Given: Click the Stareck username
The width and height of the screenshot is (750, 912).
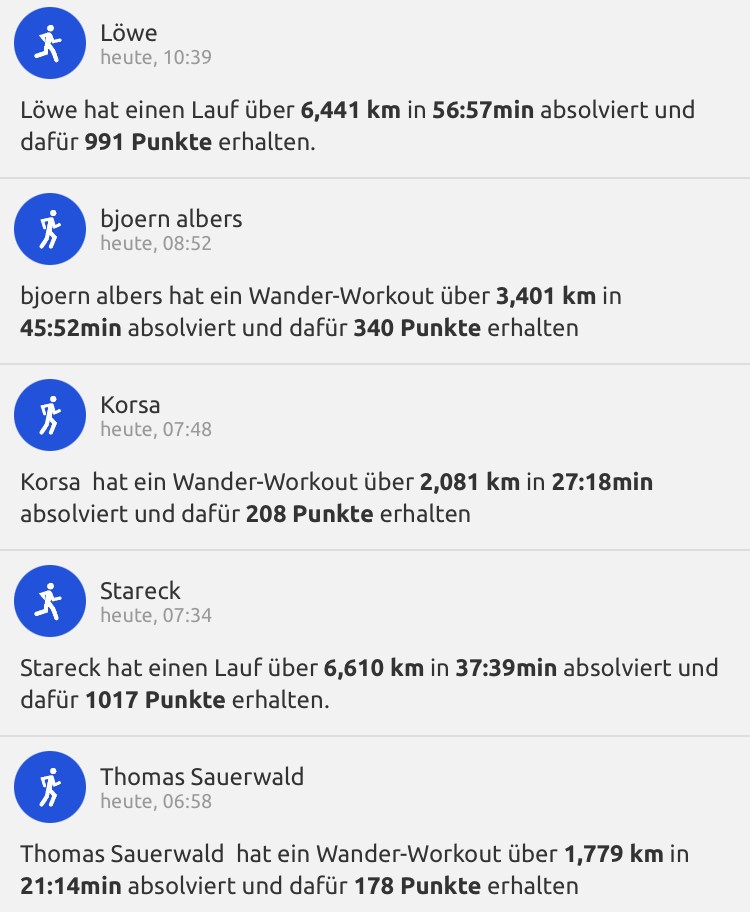Looking at the screenshot, I should tap(138, 590).
